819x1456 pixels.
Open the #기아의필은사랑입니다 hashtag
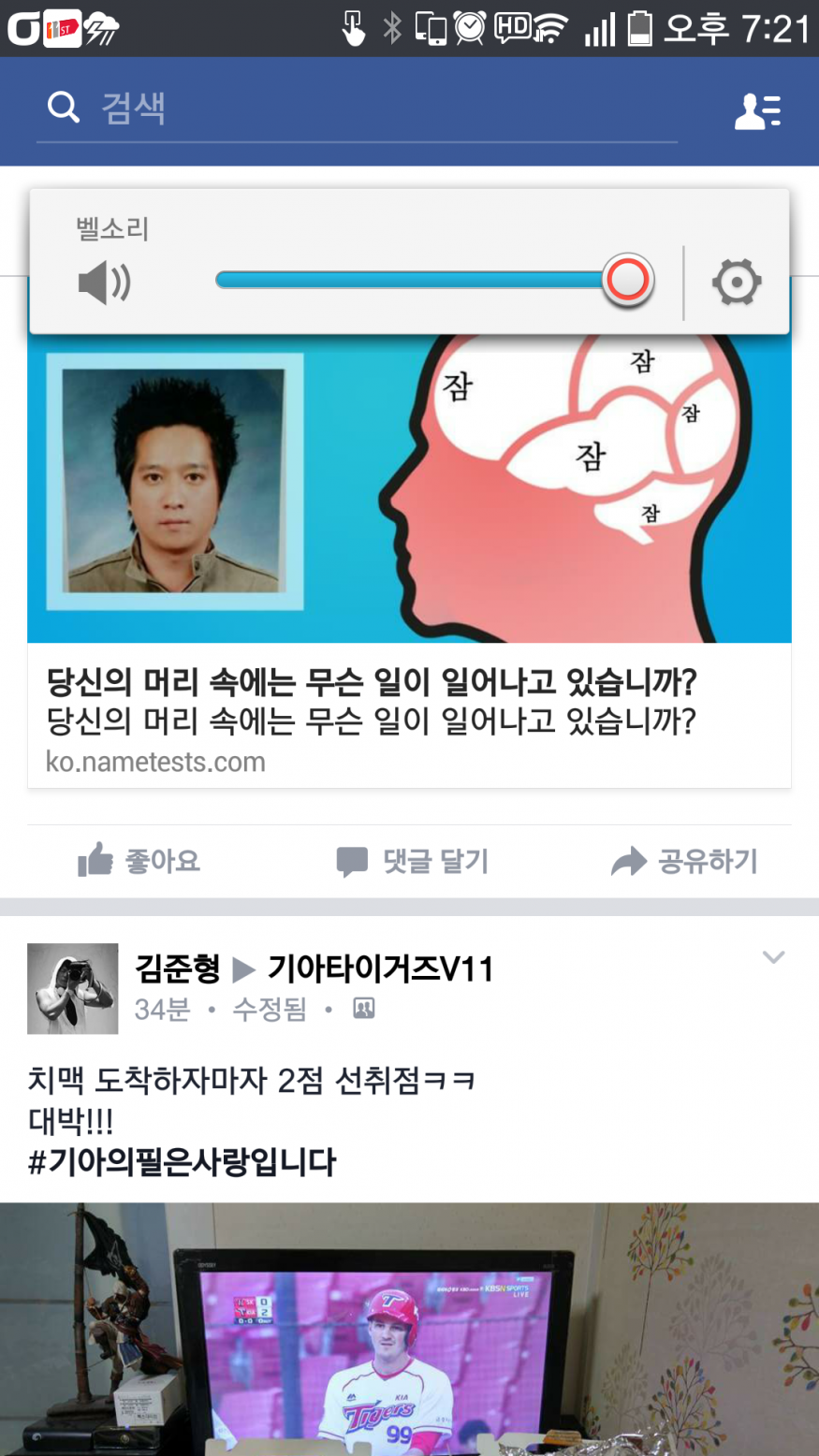tap(183, 1162)
